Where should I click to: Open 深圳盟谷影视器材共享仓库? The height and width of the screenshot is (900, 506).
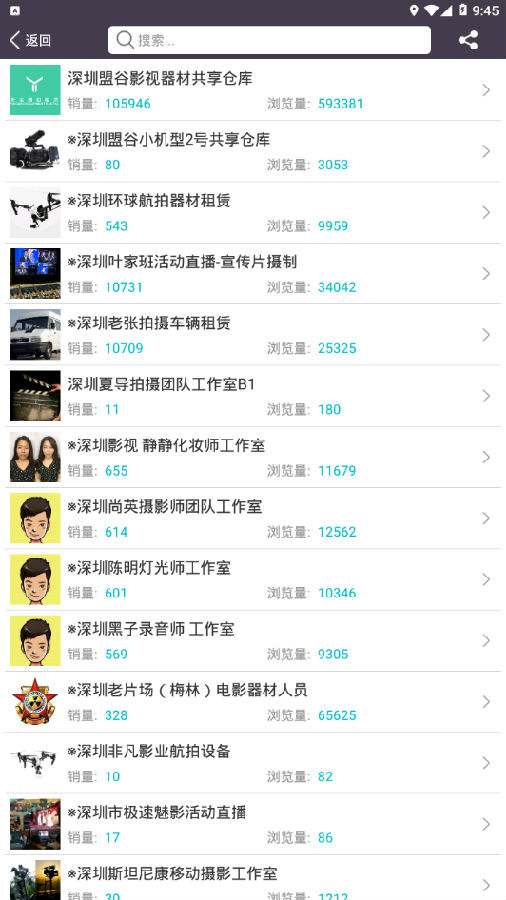[x=253, y=90]
